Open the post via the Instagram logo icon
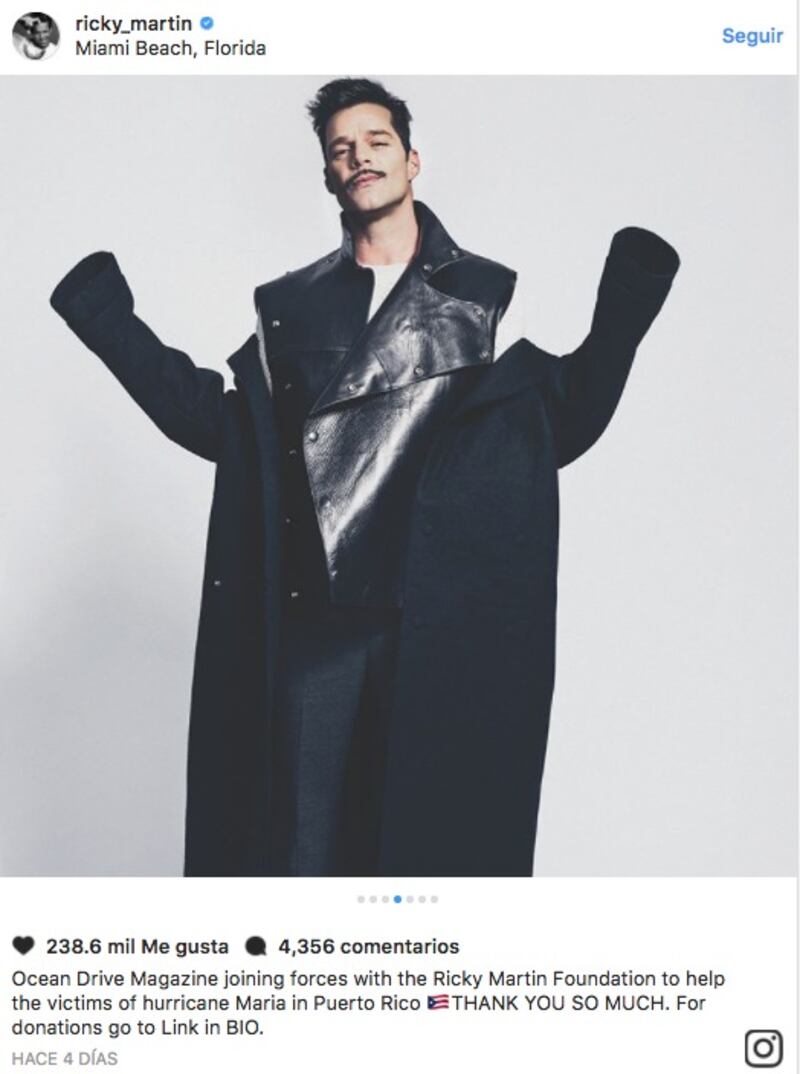This screenshot has height=1074, width=800. point(763,1048)
